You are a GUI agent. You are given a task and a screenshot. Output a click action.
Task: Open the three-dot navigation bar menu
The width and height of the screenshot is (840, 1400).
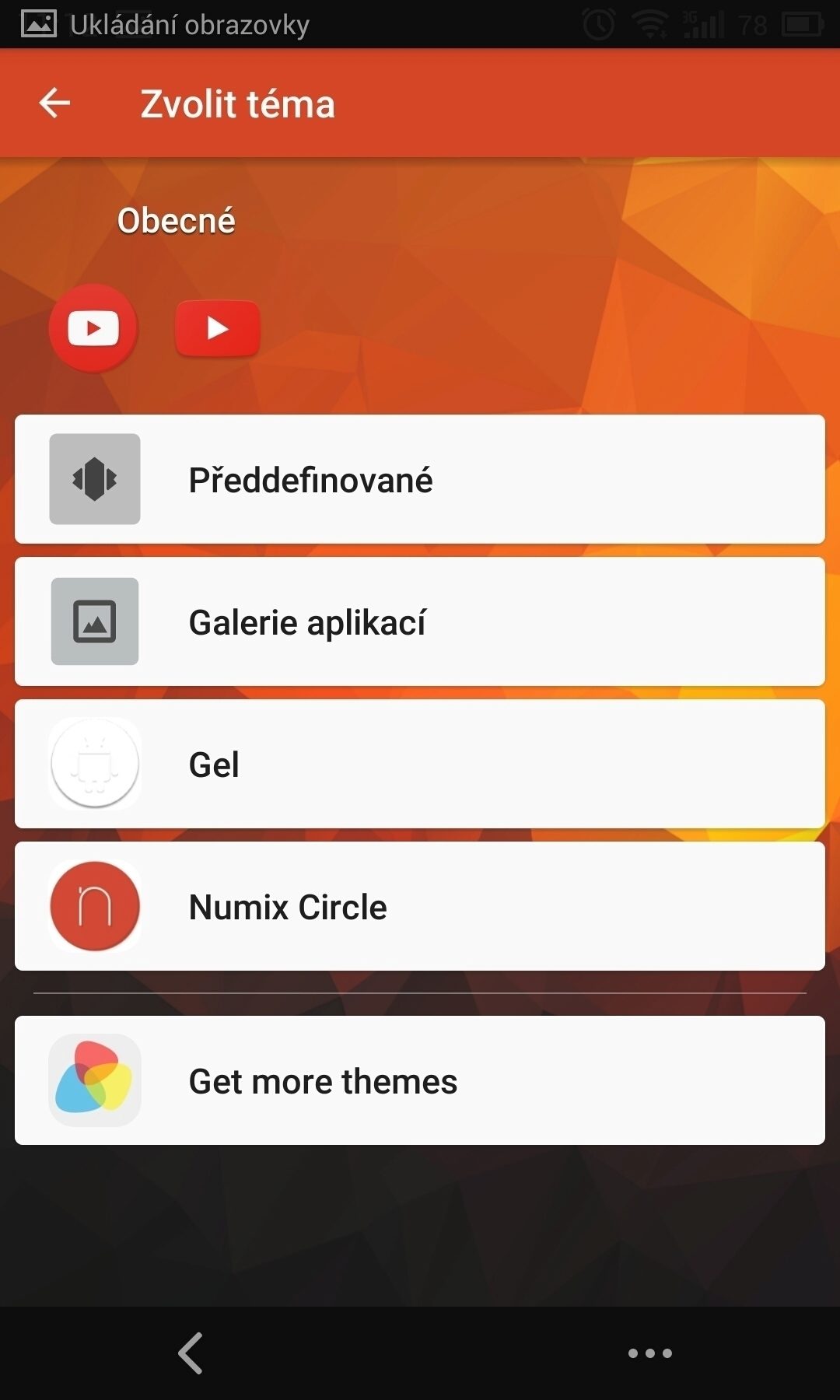pyautogui.click(x=650, y=1353)
